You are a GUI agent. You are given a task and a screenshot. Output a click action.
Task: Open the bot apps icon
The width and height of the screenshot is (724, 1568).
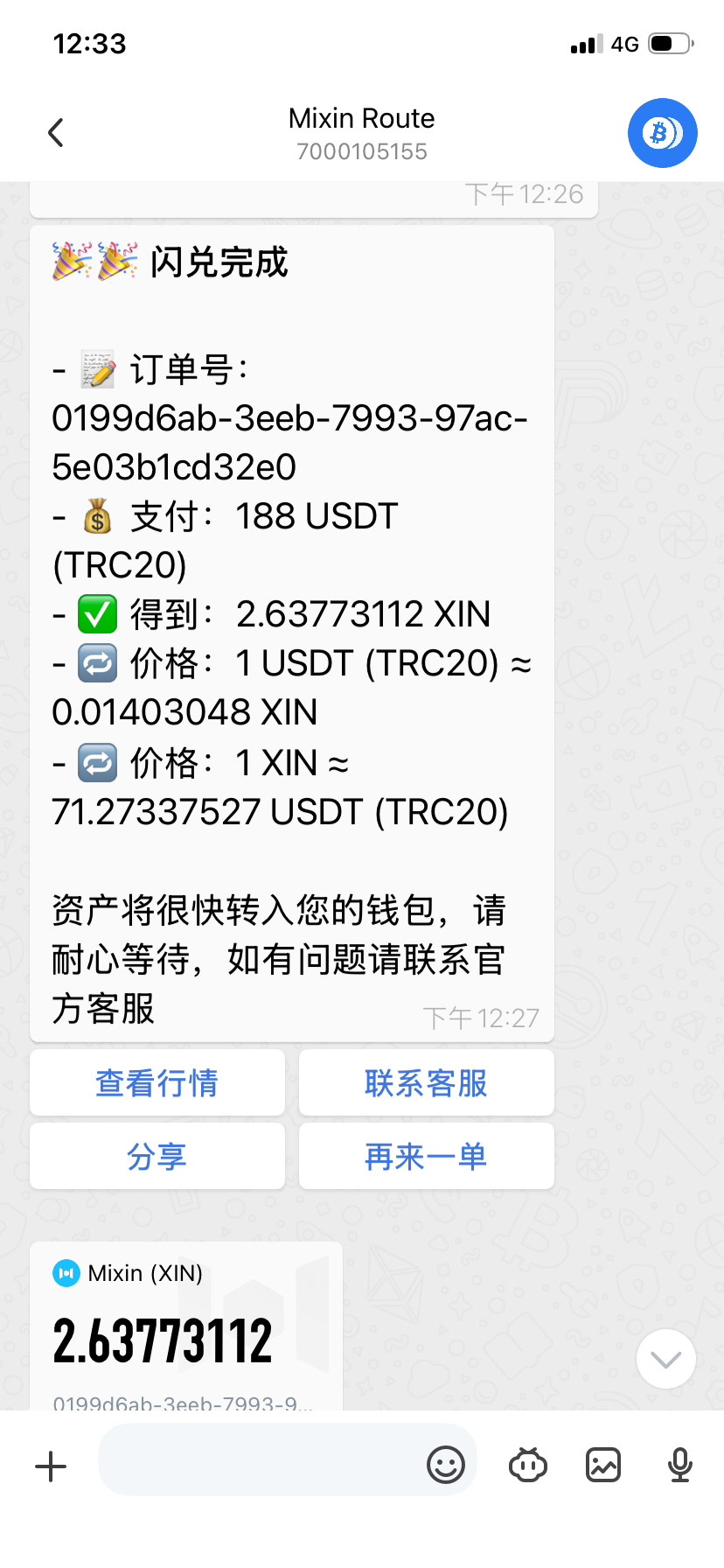click(527, 1465)
